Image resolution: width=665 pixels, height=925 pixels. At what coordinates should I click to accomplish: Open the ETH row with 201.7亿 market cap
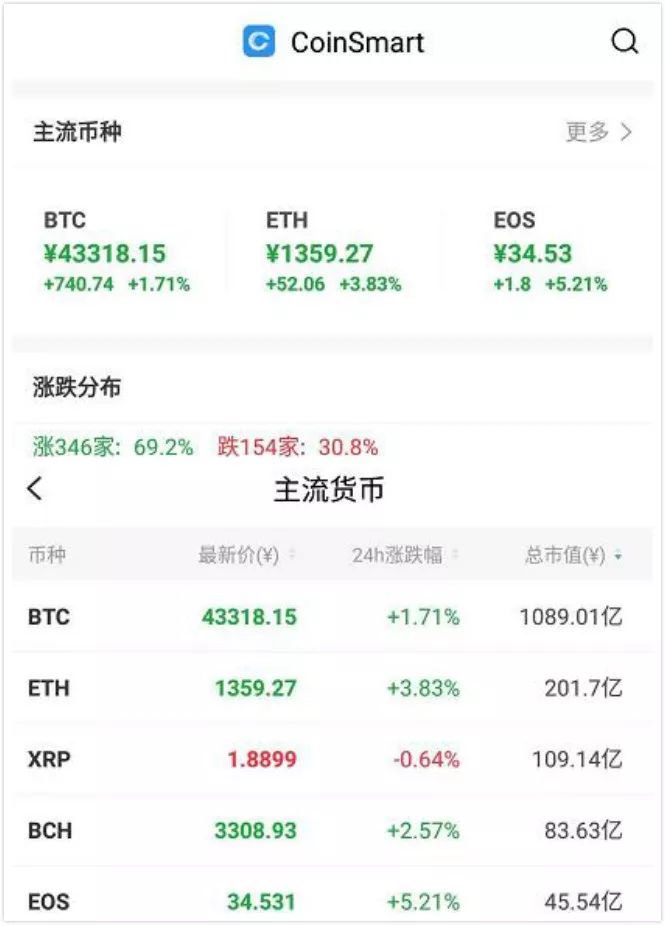332,688
